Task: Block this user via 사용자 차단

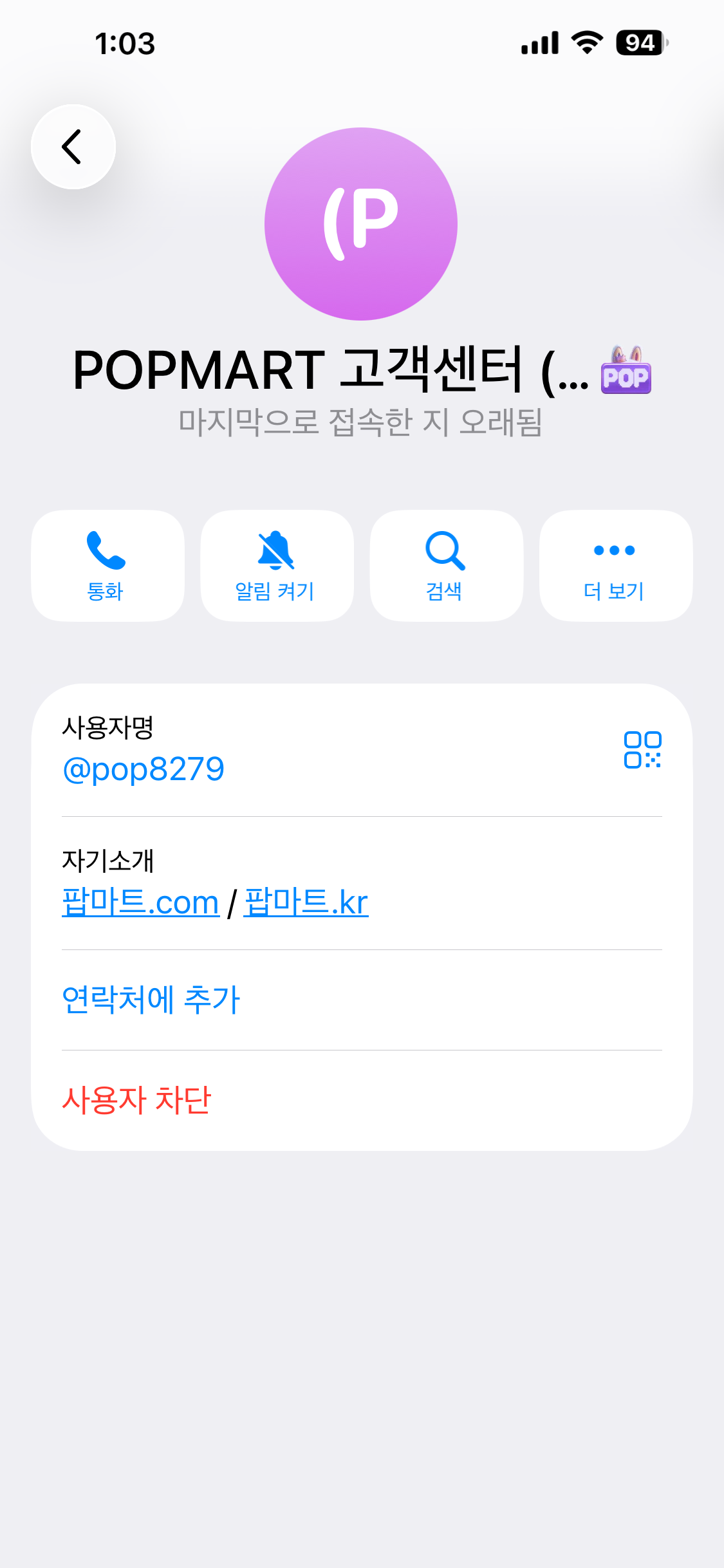Action: pyautogui.click(x=136, y=1099)
